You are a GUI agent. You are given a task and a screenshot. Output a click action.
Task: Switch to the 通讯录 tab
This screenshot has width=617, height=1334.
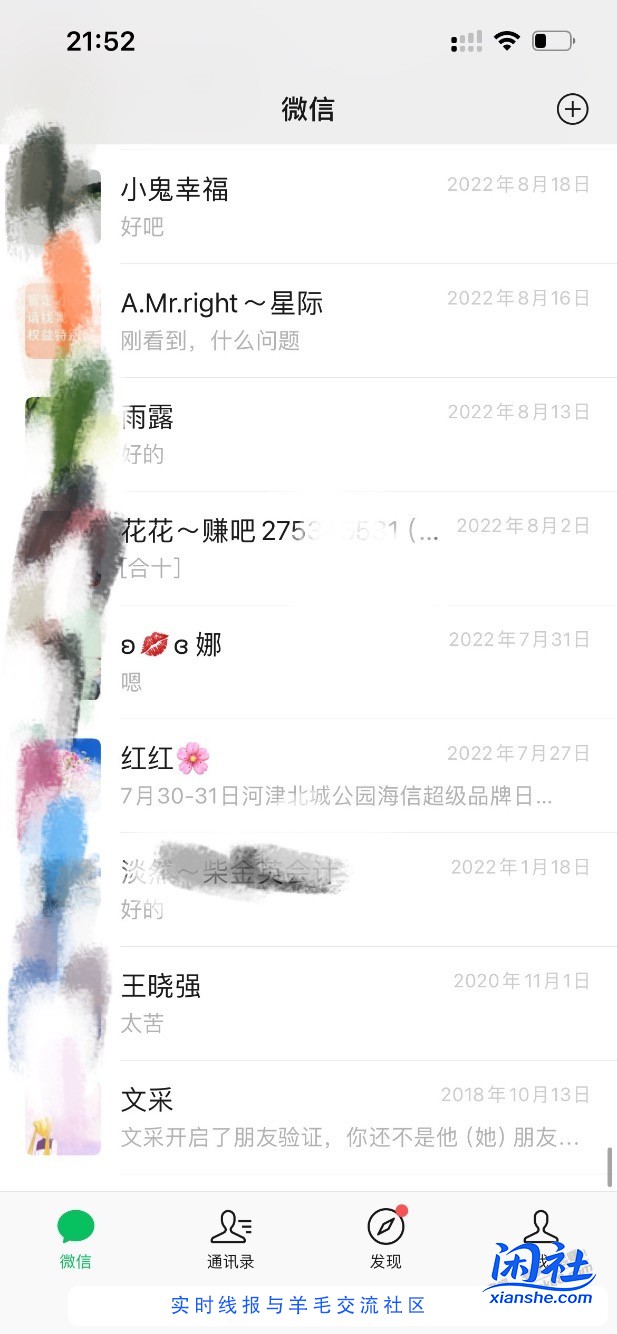[x=230, y=1238]
